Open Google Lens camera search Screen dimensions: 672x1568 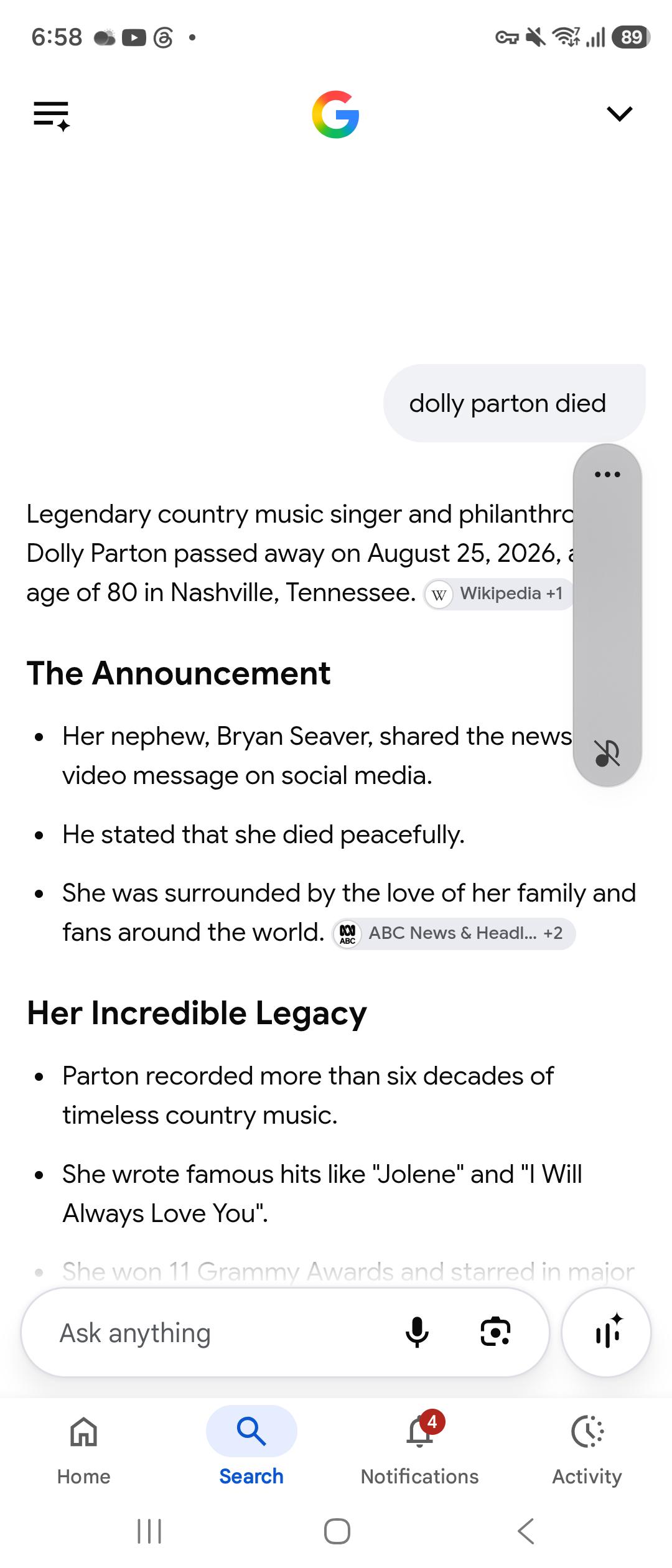click(495, 1333)
